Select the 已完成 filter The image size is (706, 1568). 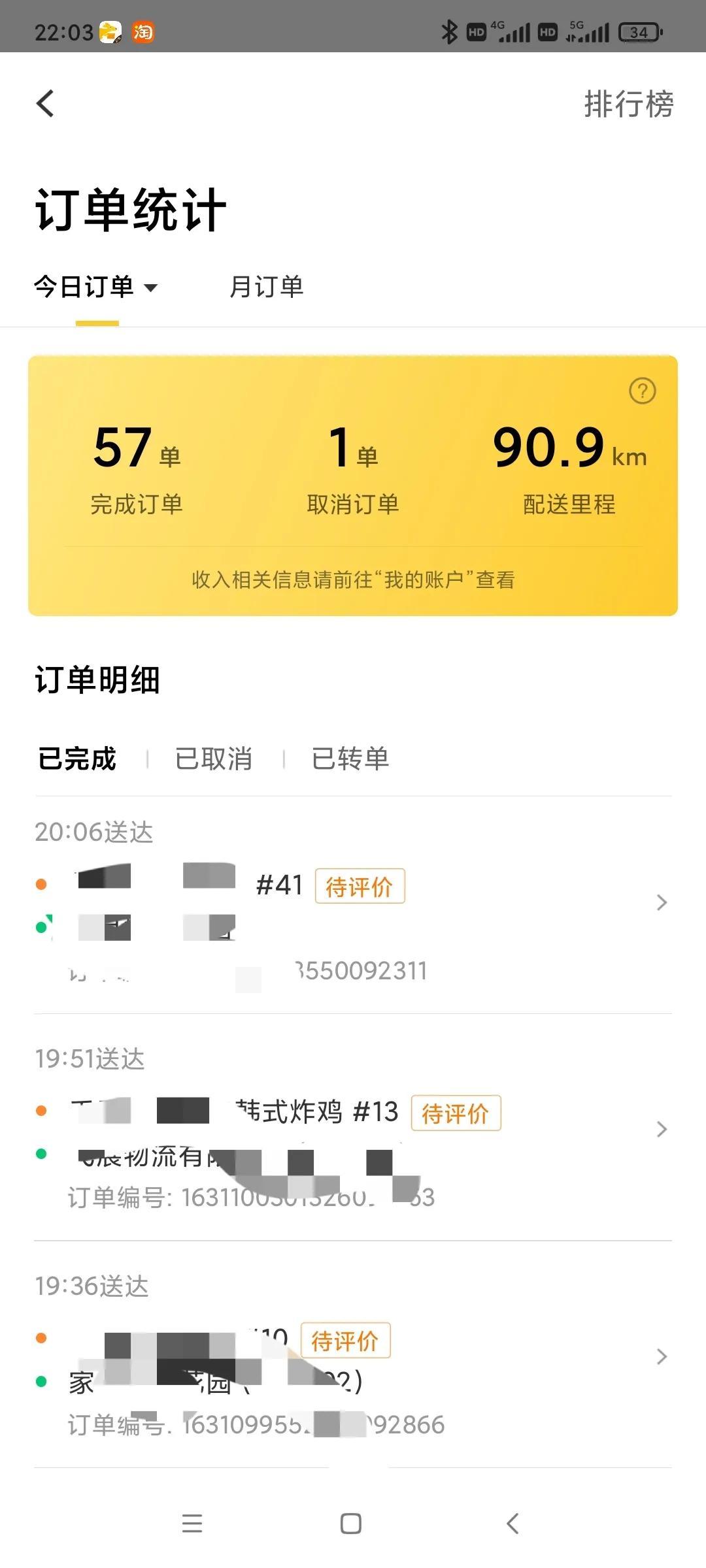tap(77, 759)
